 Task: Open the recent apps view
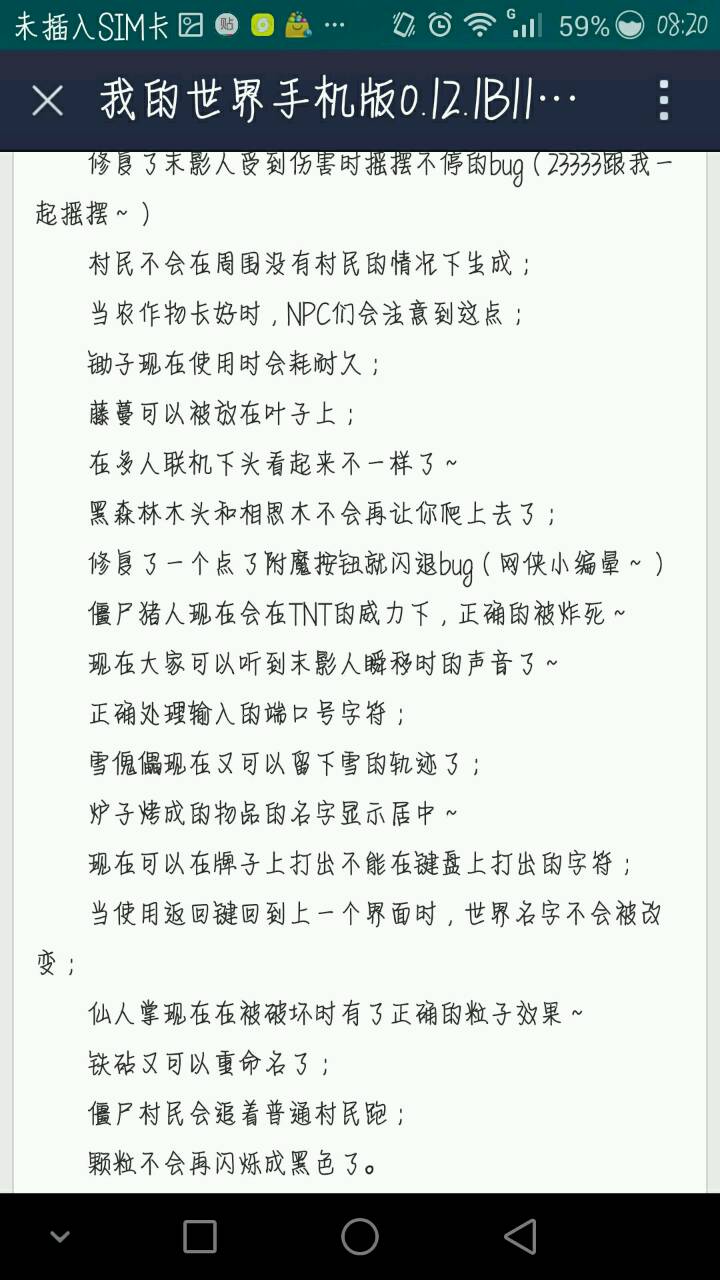(200, 1237)
